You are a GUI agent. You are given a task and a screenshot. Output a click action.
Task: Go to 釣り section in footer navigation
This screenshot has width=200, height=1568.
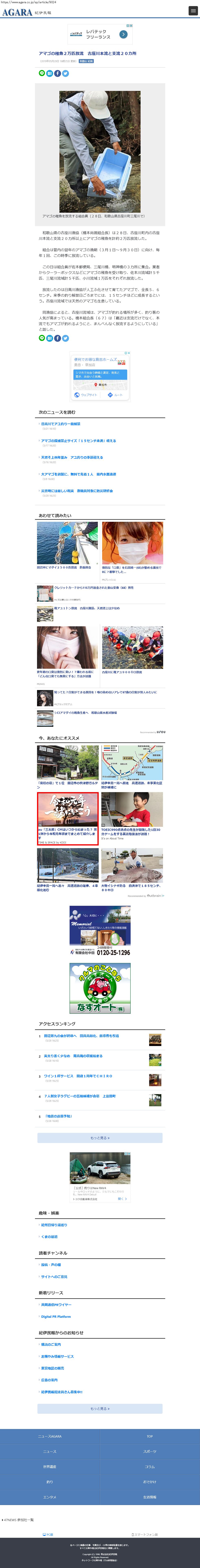[x=50, y=1482]
